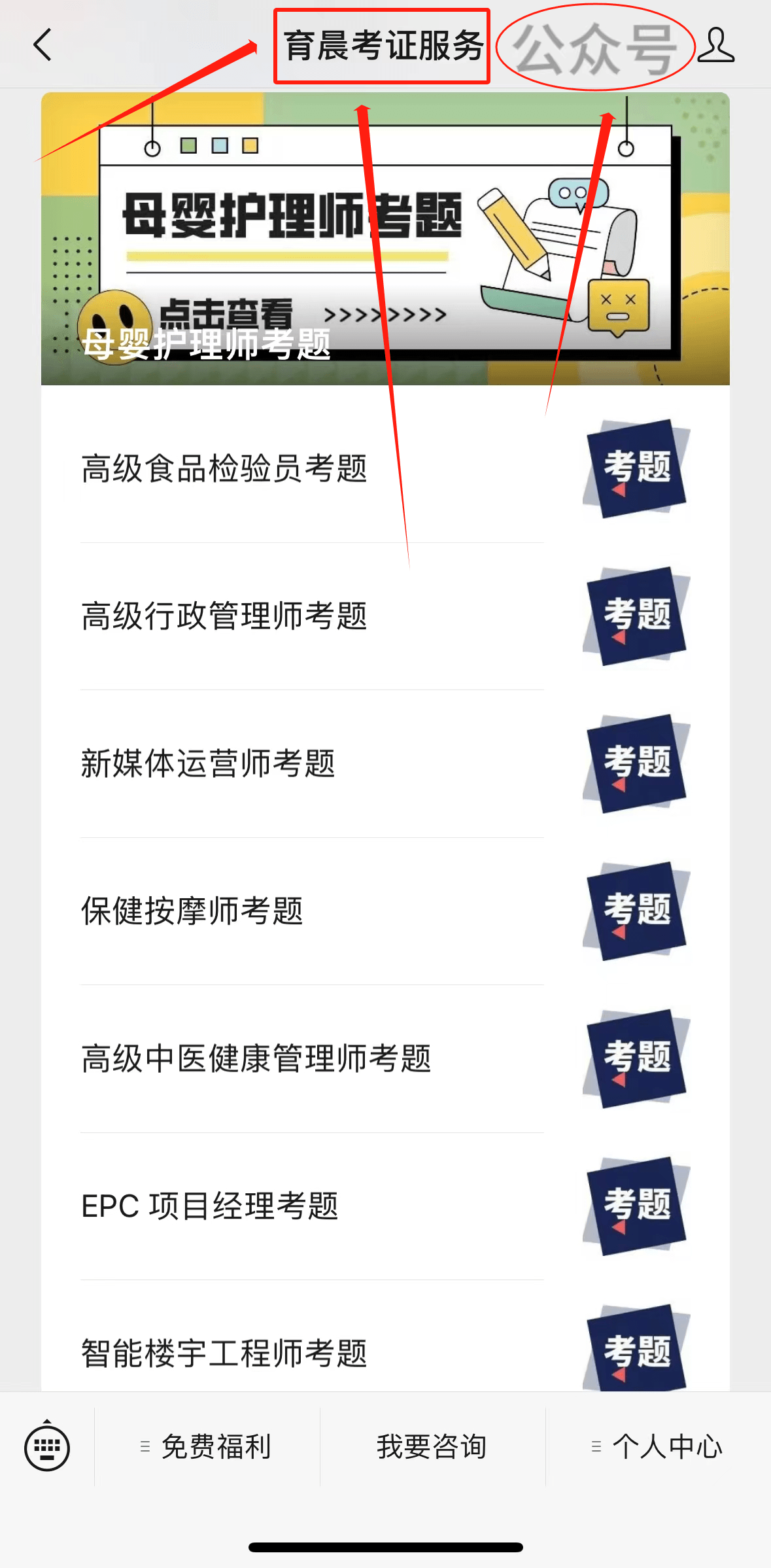Expand the 个人中心 menu
The width and height of the screenshot is (771, 1568).
coord(658,1446)
